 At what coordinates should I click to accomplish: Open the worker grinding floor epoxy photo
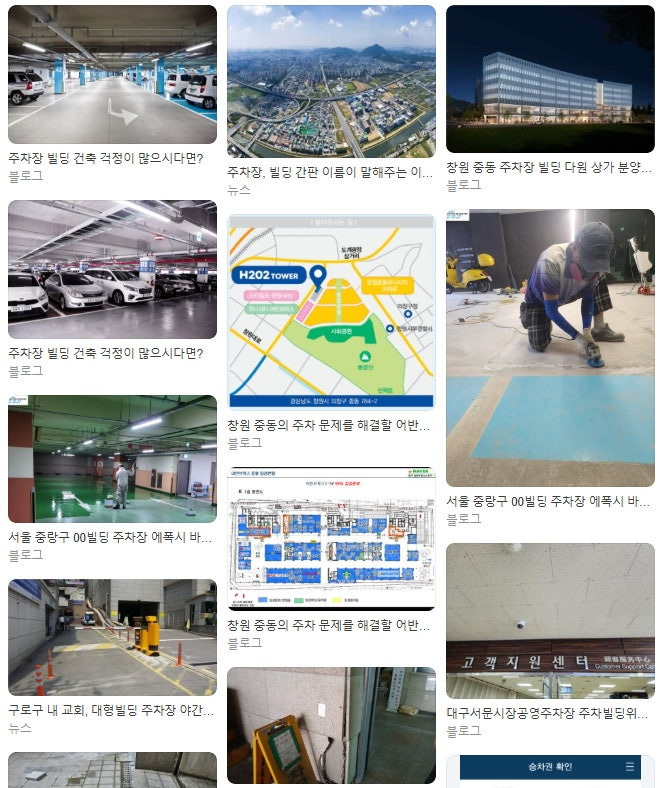click(550, 348)
